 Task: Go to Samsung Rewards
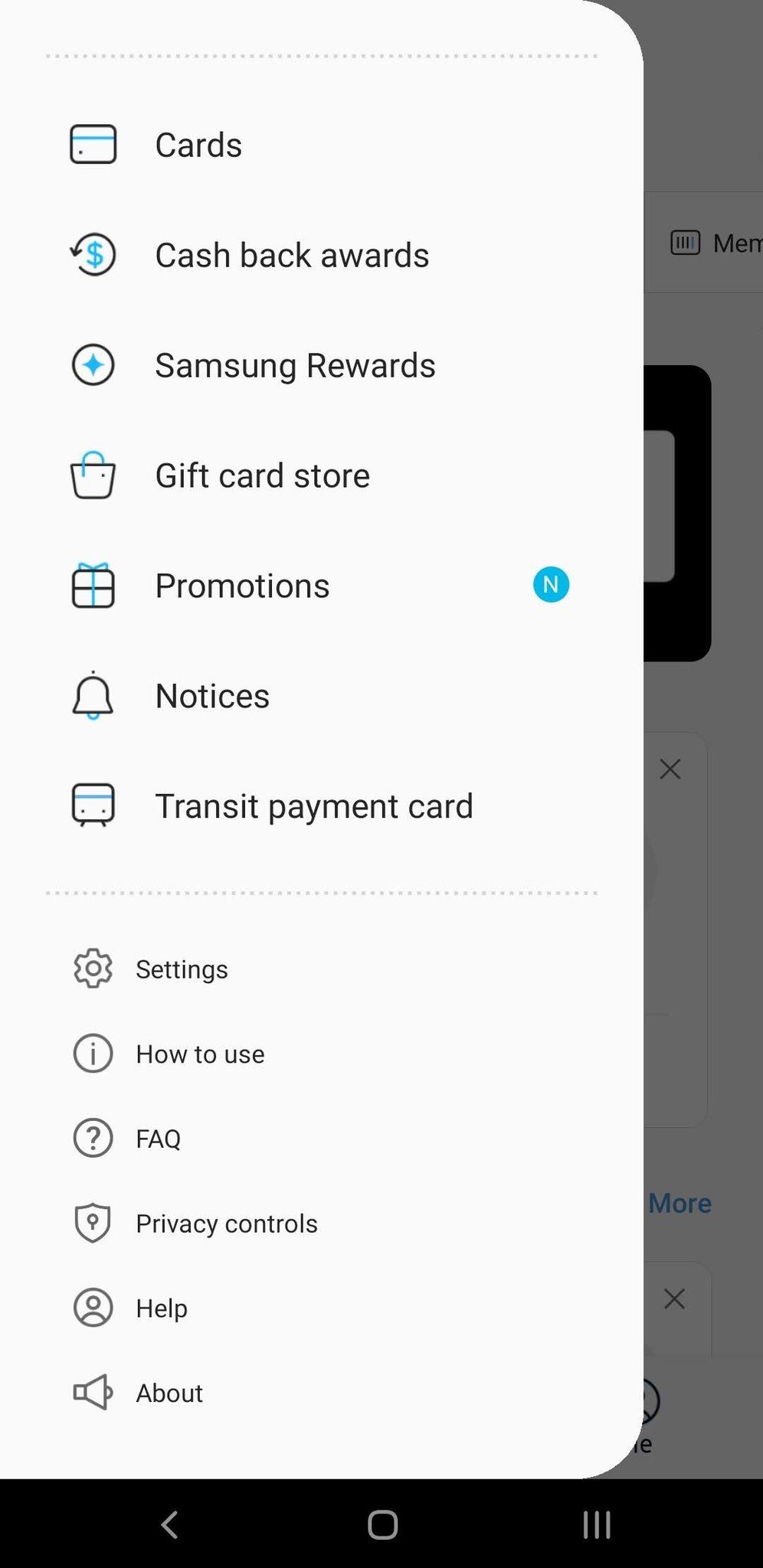coord(294,365)
